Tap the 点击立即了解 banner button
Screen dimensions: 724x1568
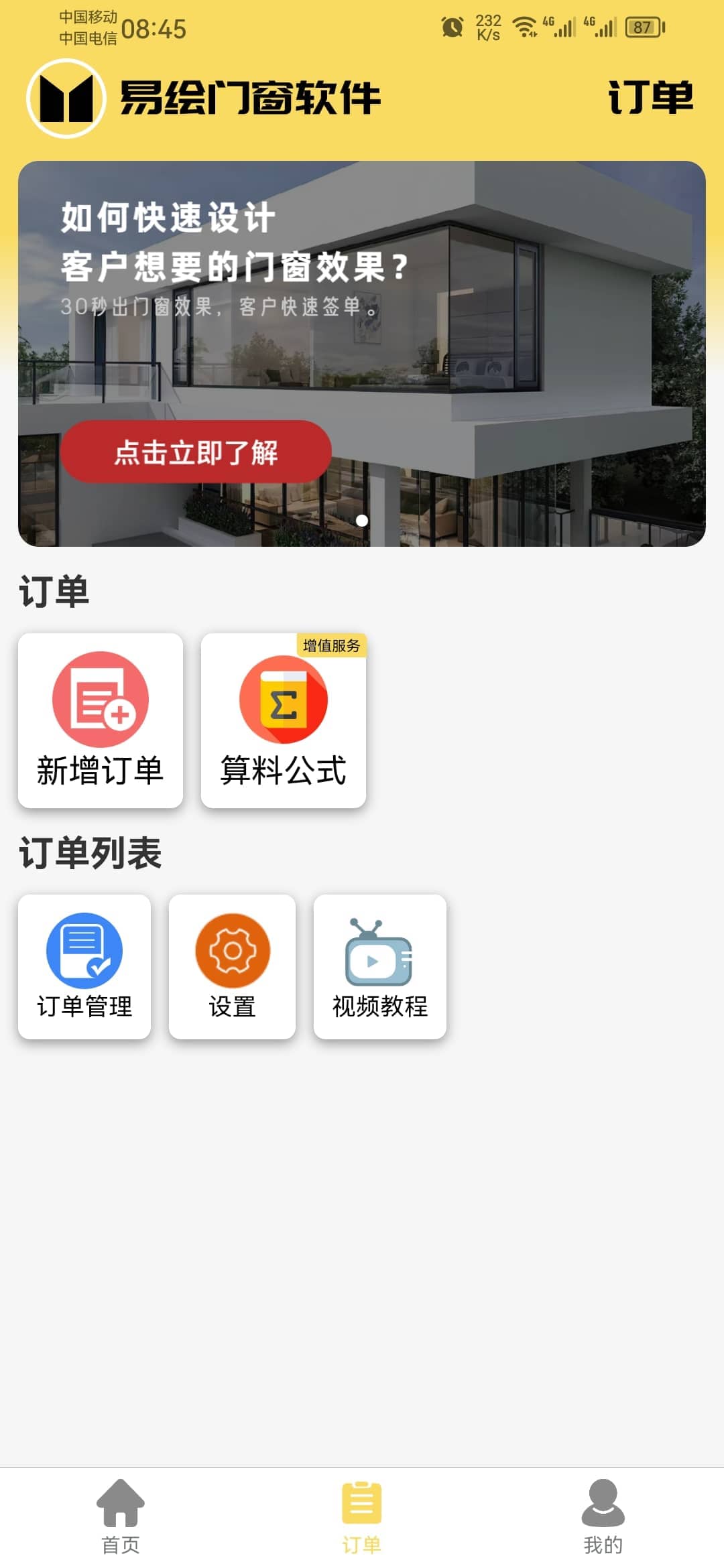[196, 452]
